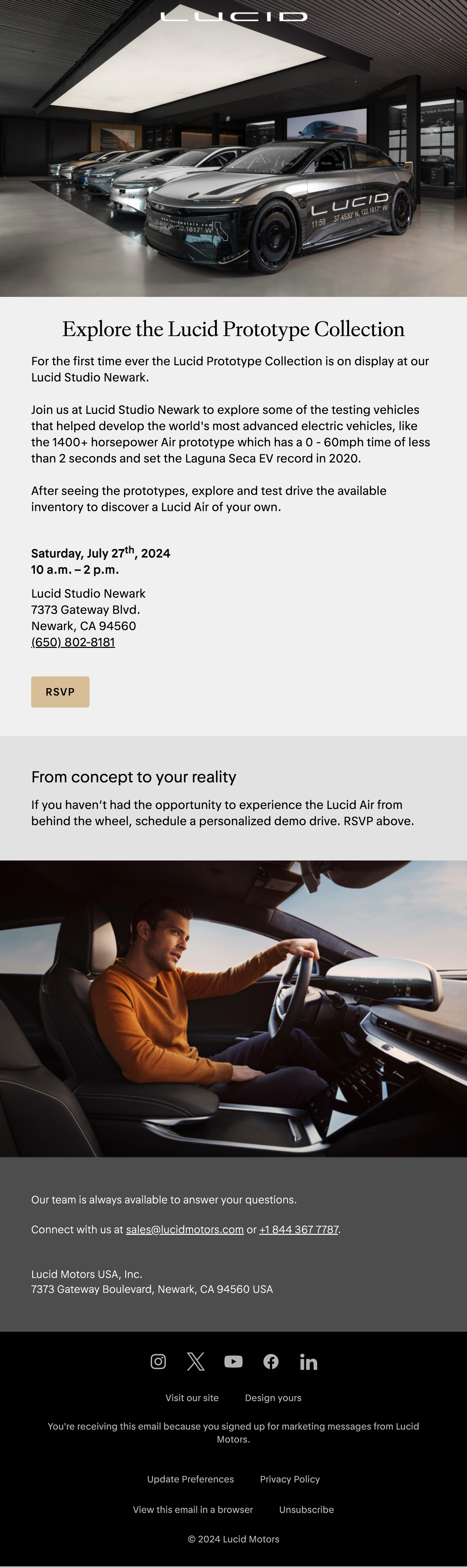
Task: View this email in a browser
Action: 193,1510
